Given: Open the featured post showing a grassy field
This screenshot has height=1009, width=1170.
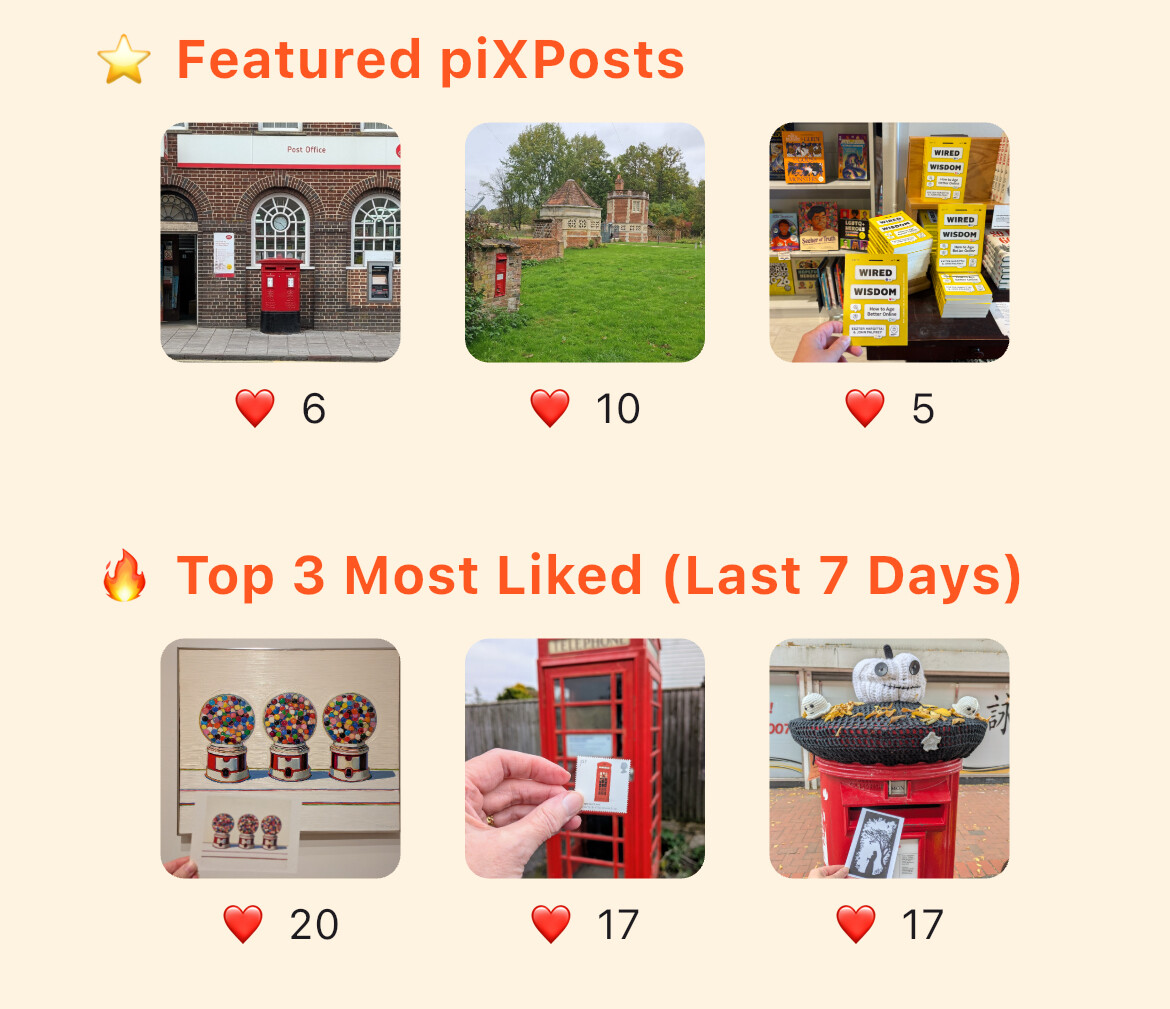Looking at the screenshot, I should pyautogui.click(x=584, y=242).
